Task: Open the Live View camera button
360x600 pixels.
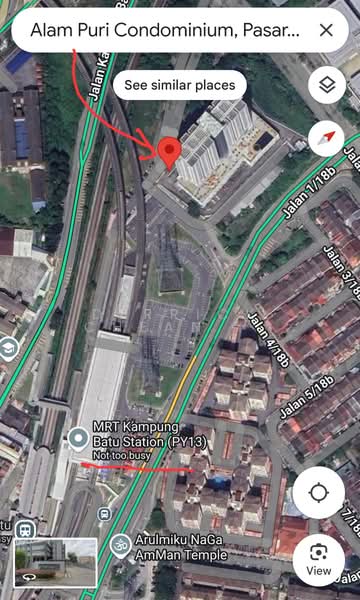Action: (x=319, y=558)
